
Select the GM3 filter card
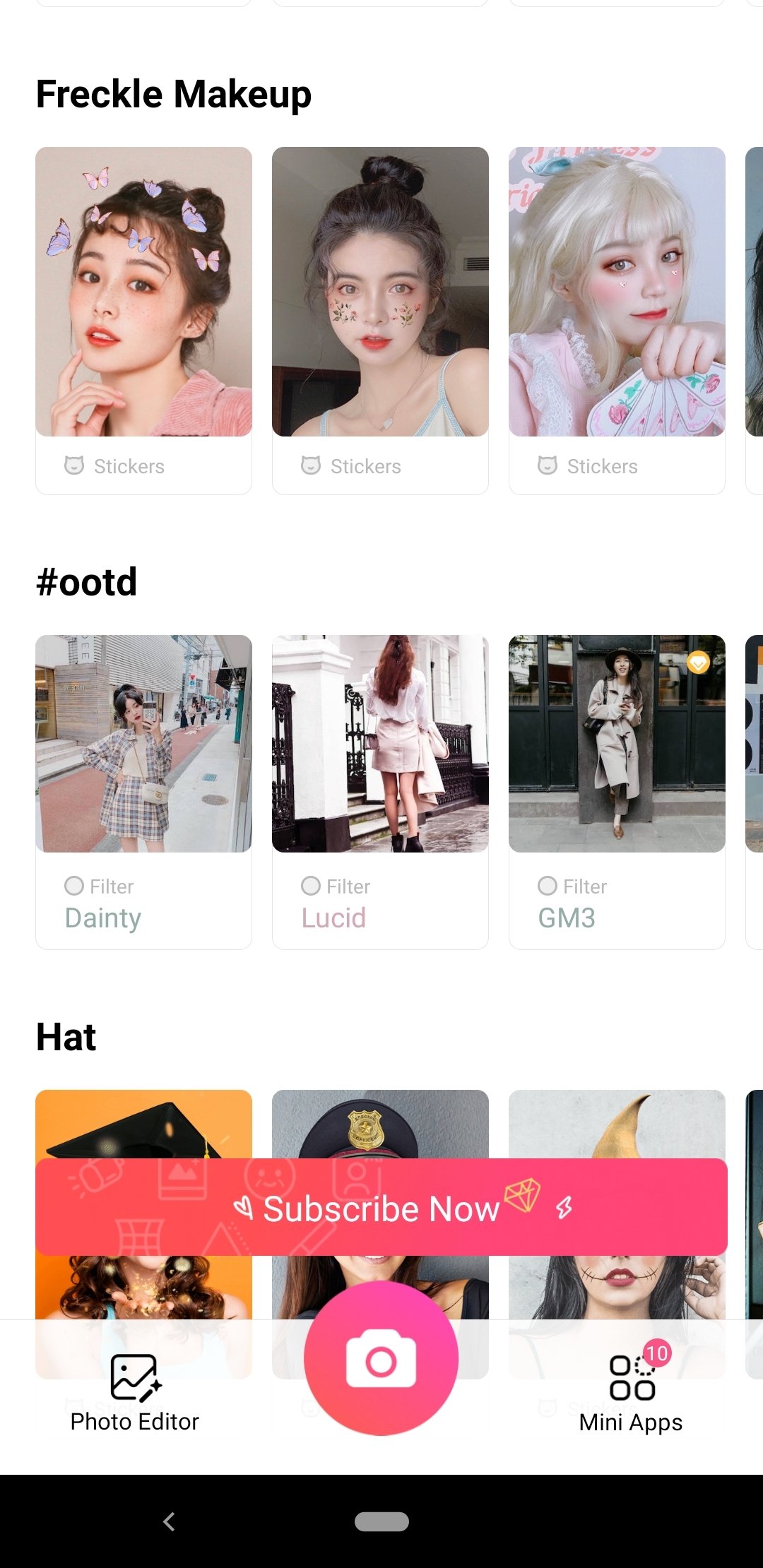(x=617, y=777)
